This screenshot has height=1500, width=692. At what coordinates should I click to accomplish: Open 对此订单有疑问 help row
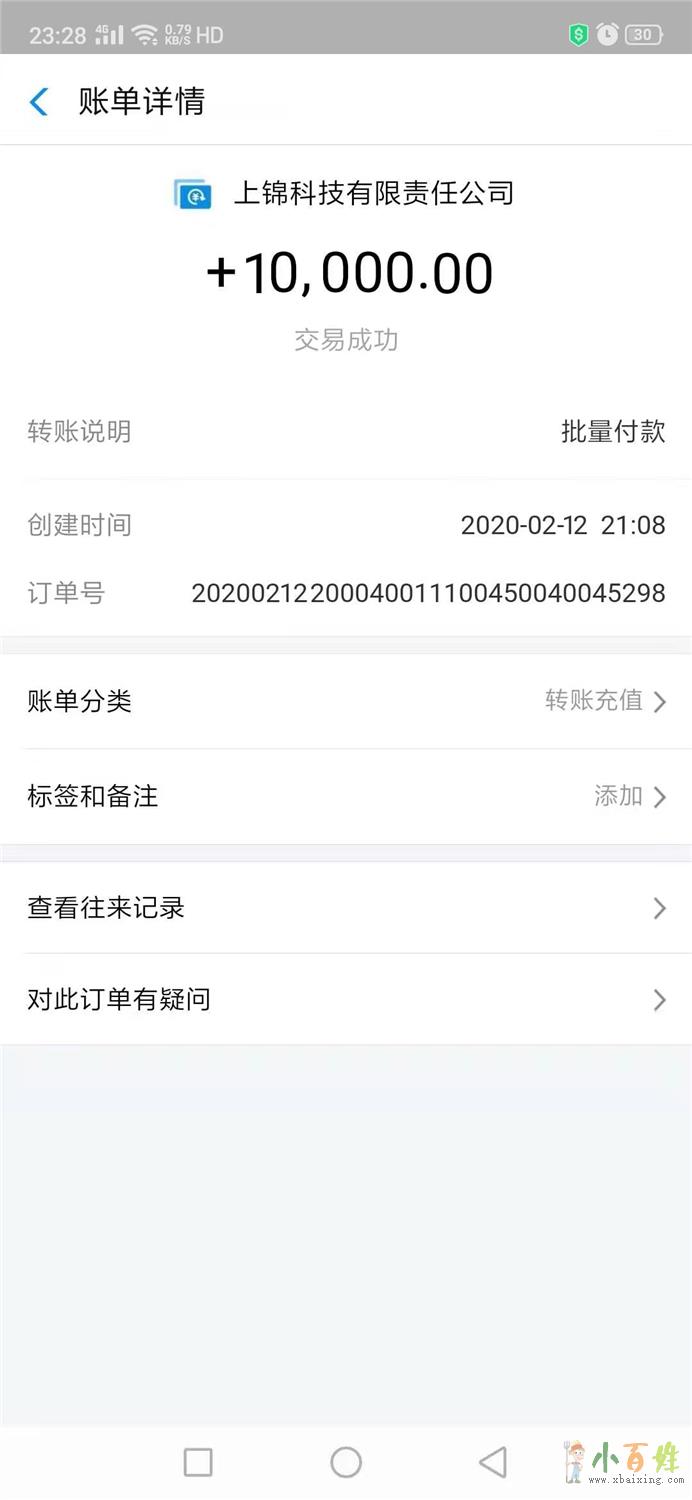point(346,999)
